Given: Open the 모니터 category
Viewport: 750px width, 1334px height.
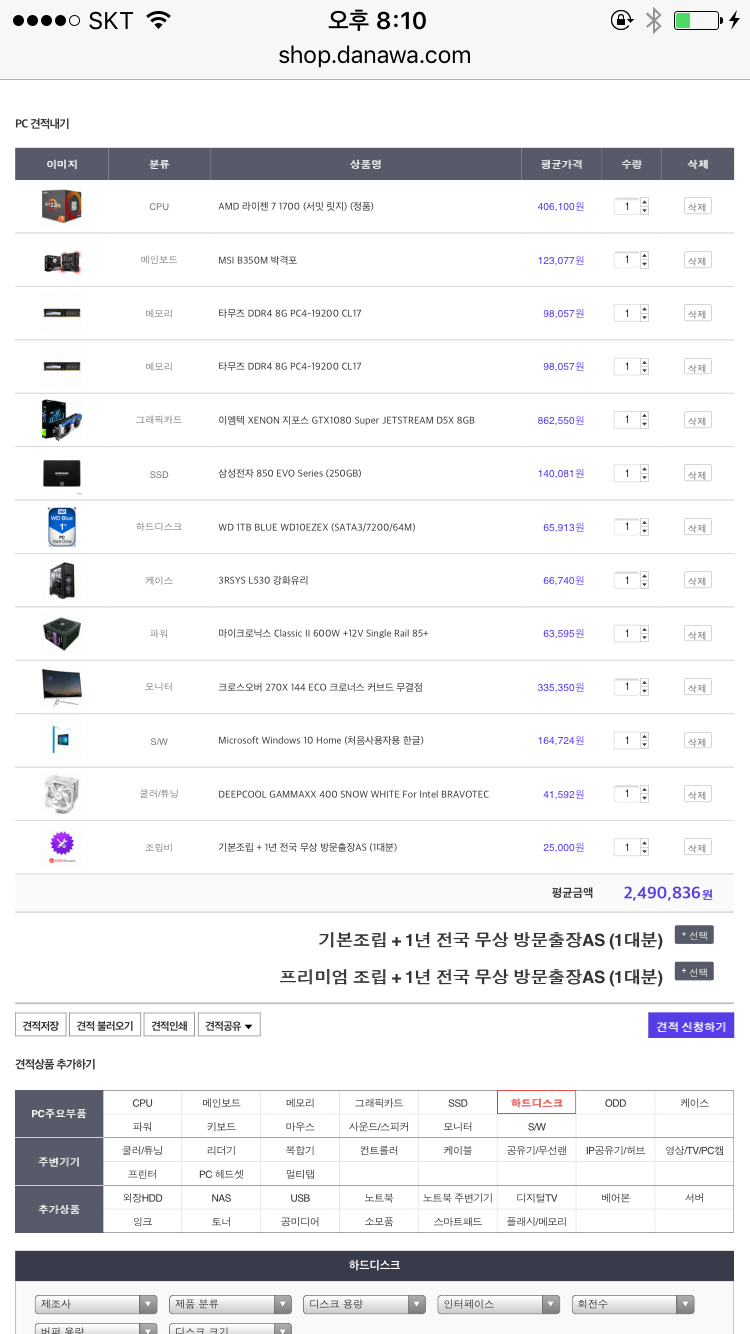Looking at the screenshot, I should (x=458, y=1126).
